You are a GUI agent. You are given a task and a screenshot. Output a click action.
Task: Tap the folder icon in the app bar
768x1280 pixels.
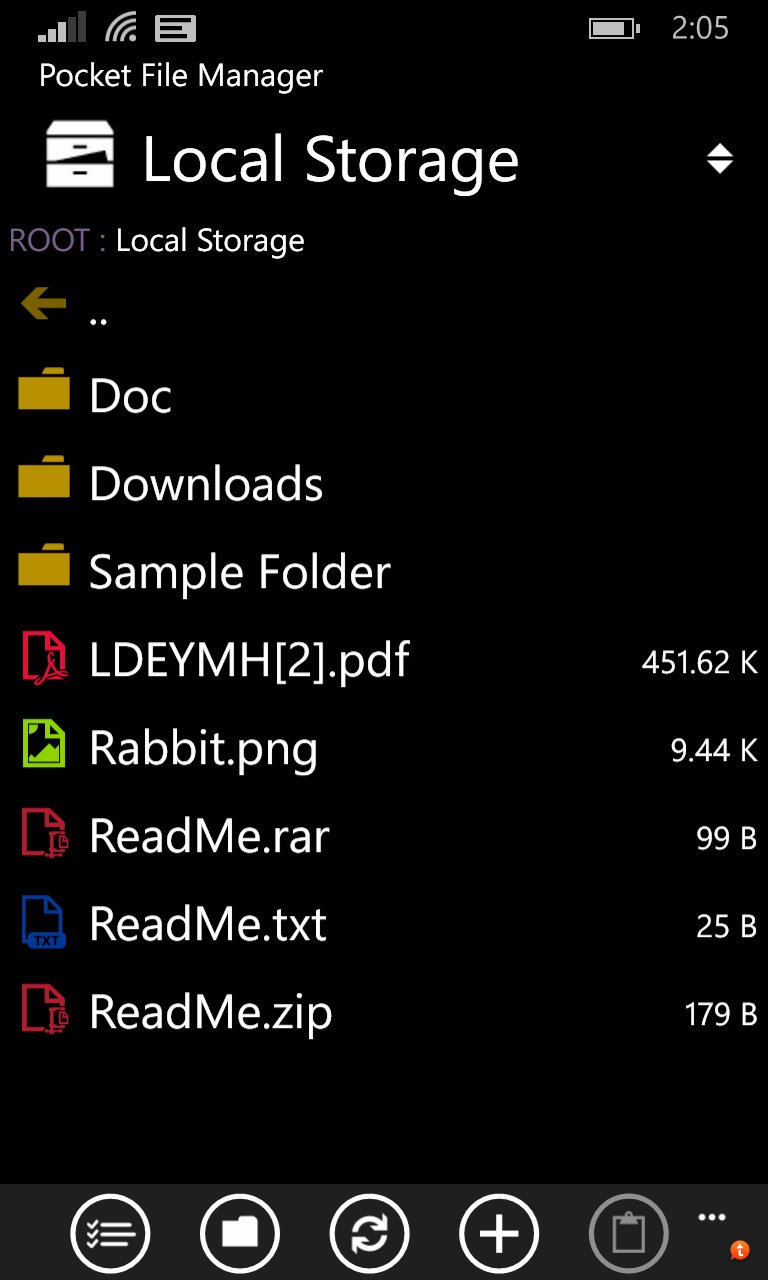(240, 1234)
